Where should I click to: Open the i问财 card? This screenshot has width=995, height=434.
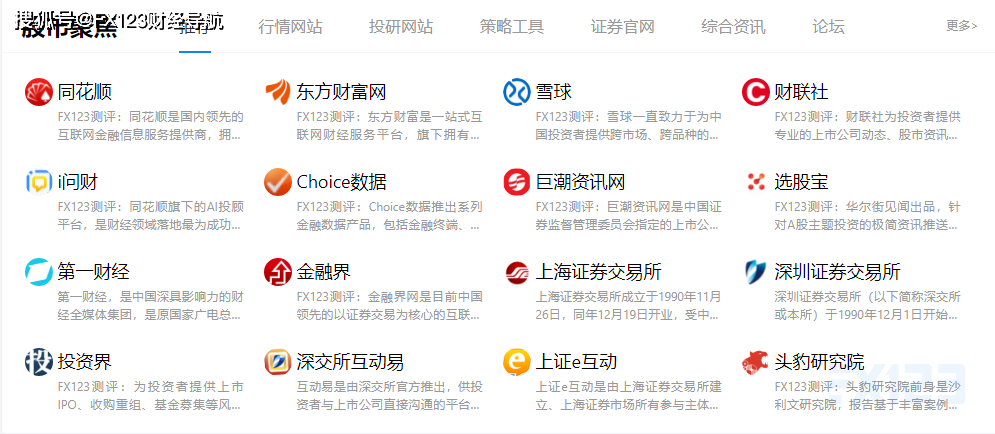click(77, 182)
